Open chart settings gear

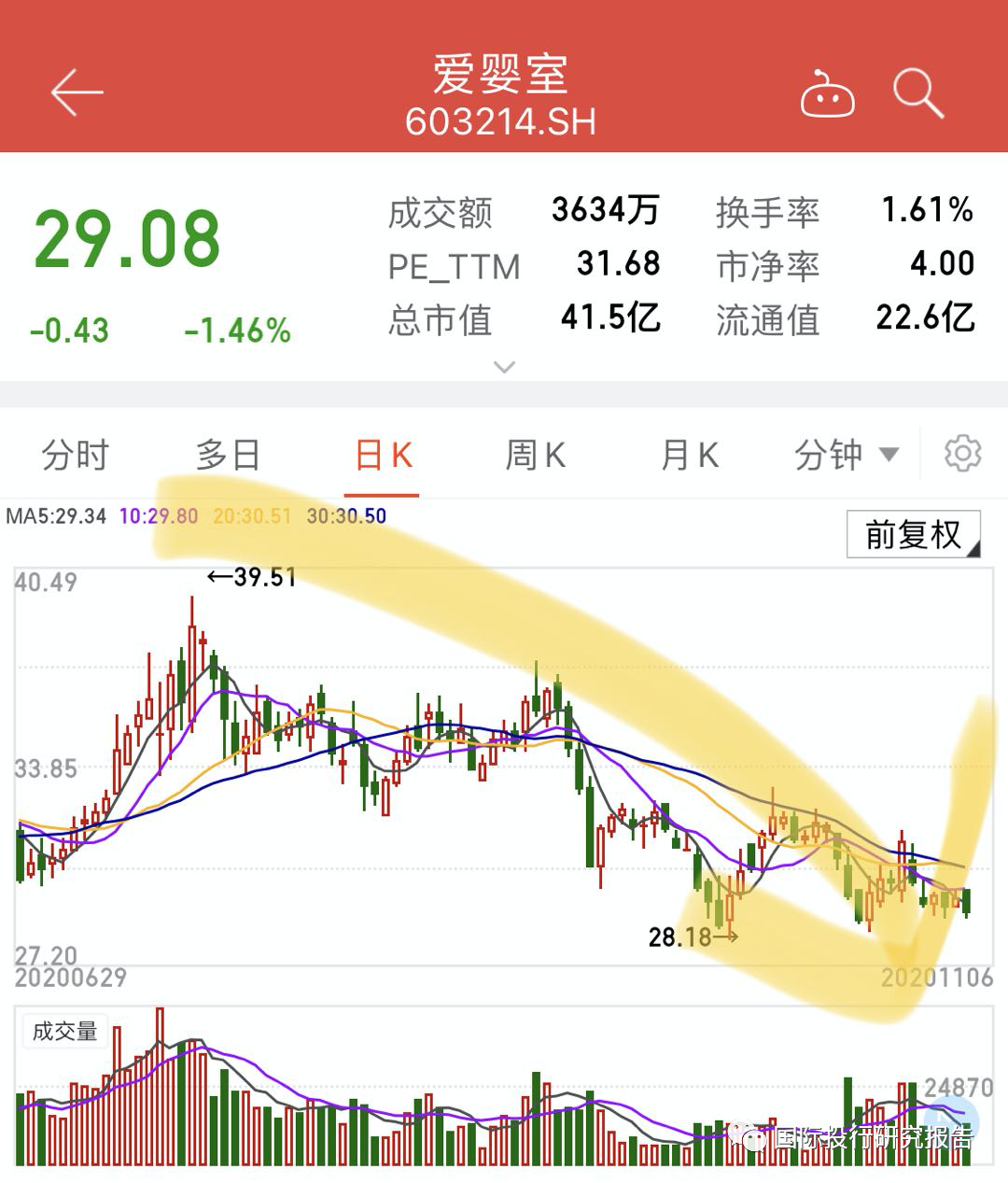962,454
